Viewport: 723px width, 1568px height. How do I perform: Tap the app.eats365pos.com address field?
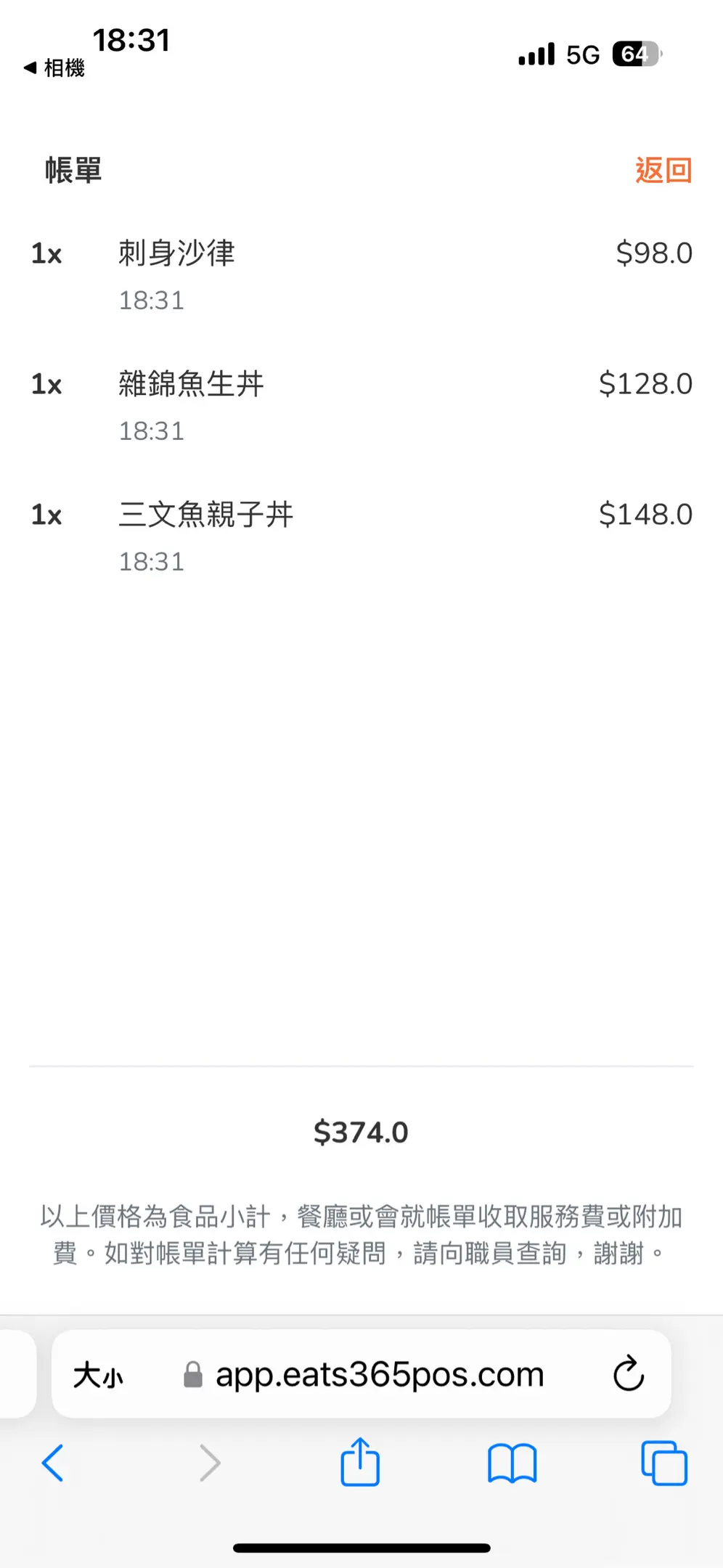(379, 1375)
